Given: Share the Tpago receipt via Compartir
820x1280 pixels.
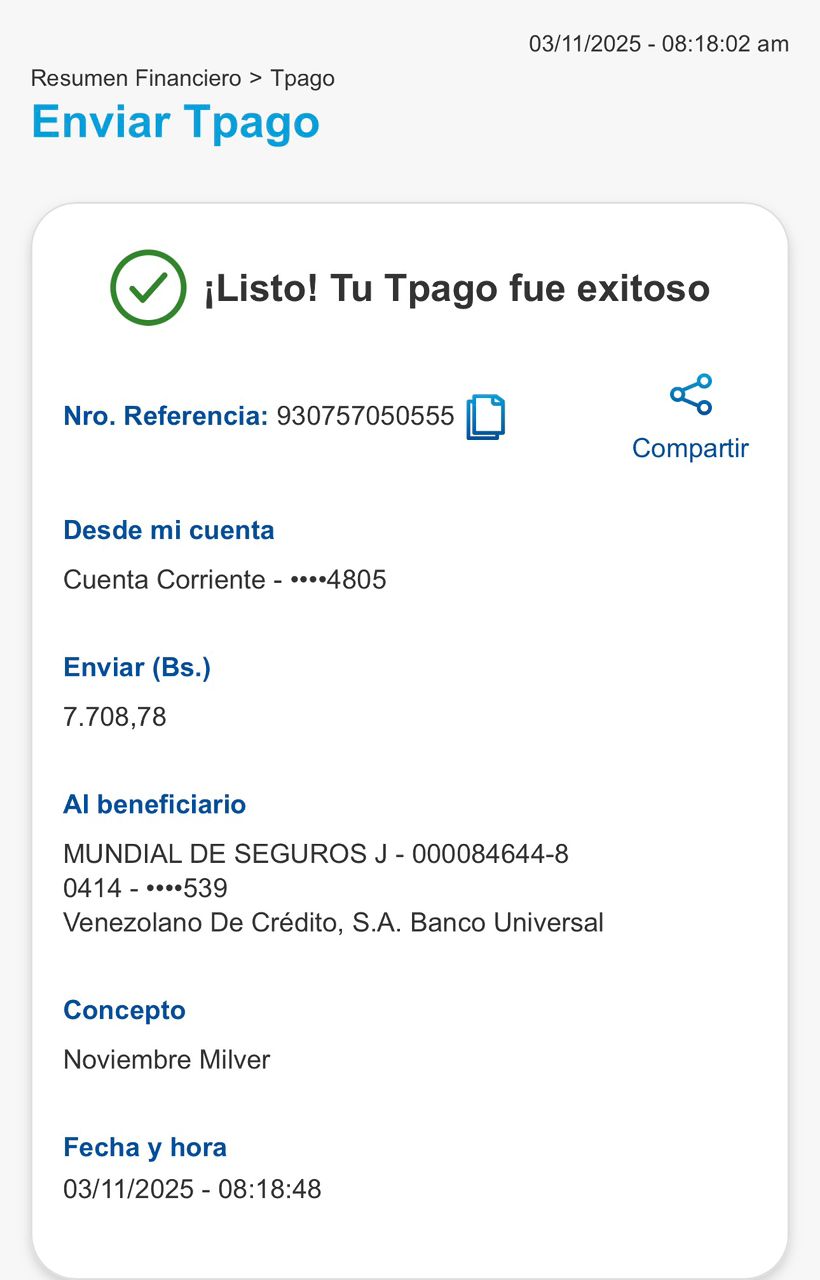Looking at the screenshot, I should pos(690,416).
